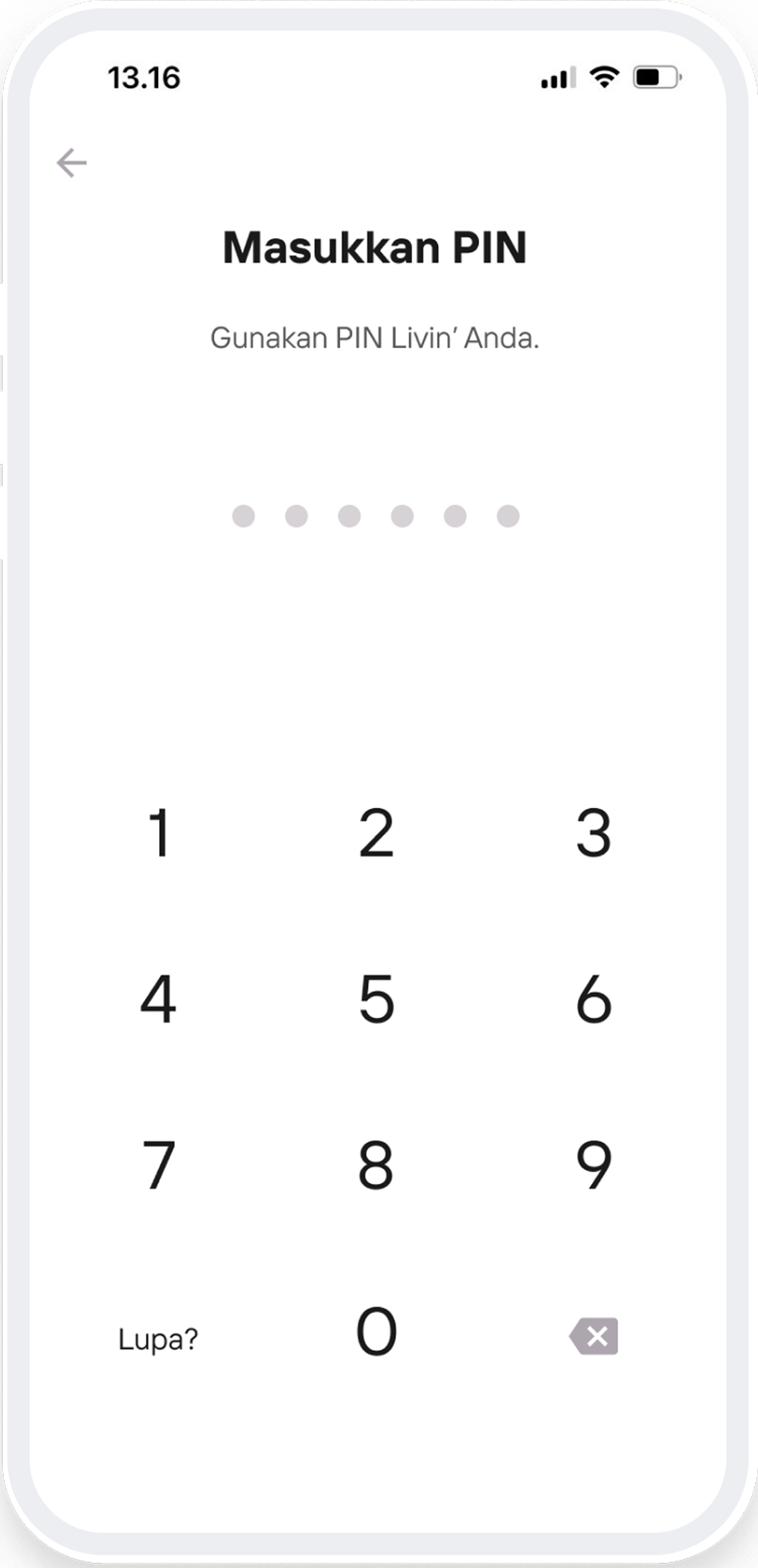Select the 7 key
Viewport: 758px width, 1568px height.
[x=159, y=1164]
